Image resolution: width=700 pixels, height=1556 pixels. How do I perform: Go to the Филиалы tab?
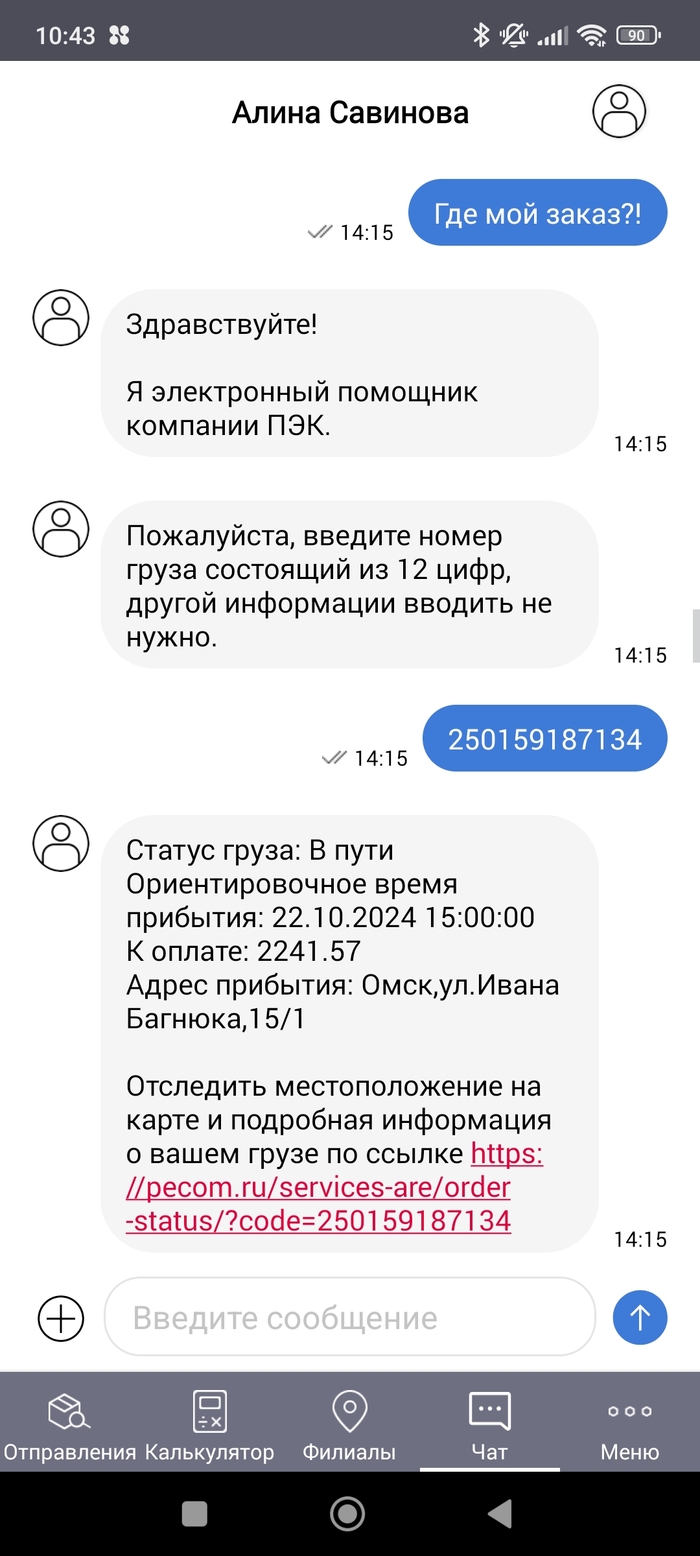[x=349, y=1425]
